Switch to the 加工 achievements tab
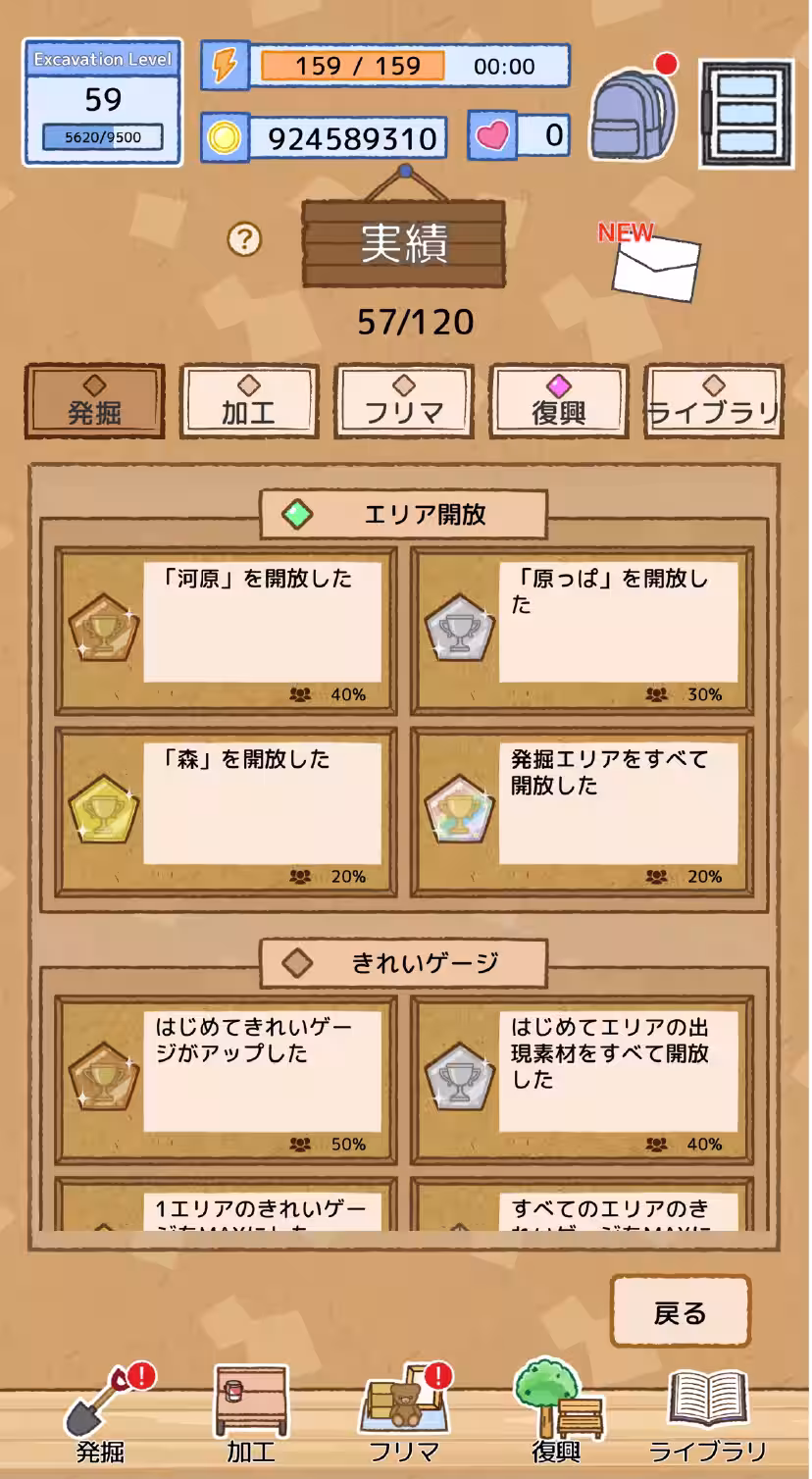 [248, 400]
